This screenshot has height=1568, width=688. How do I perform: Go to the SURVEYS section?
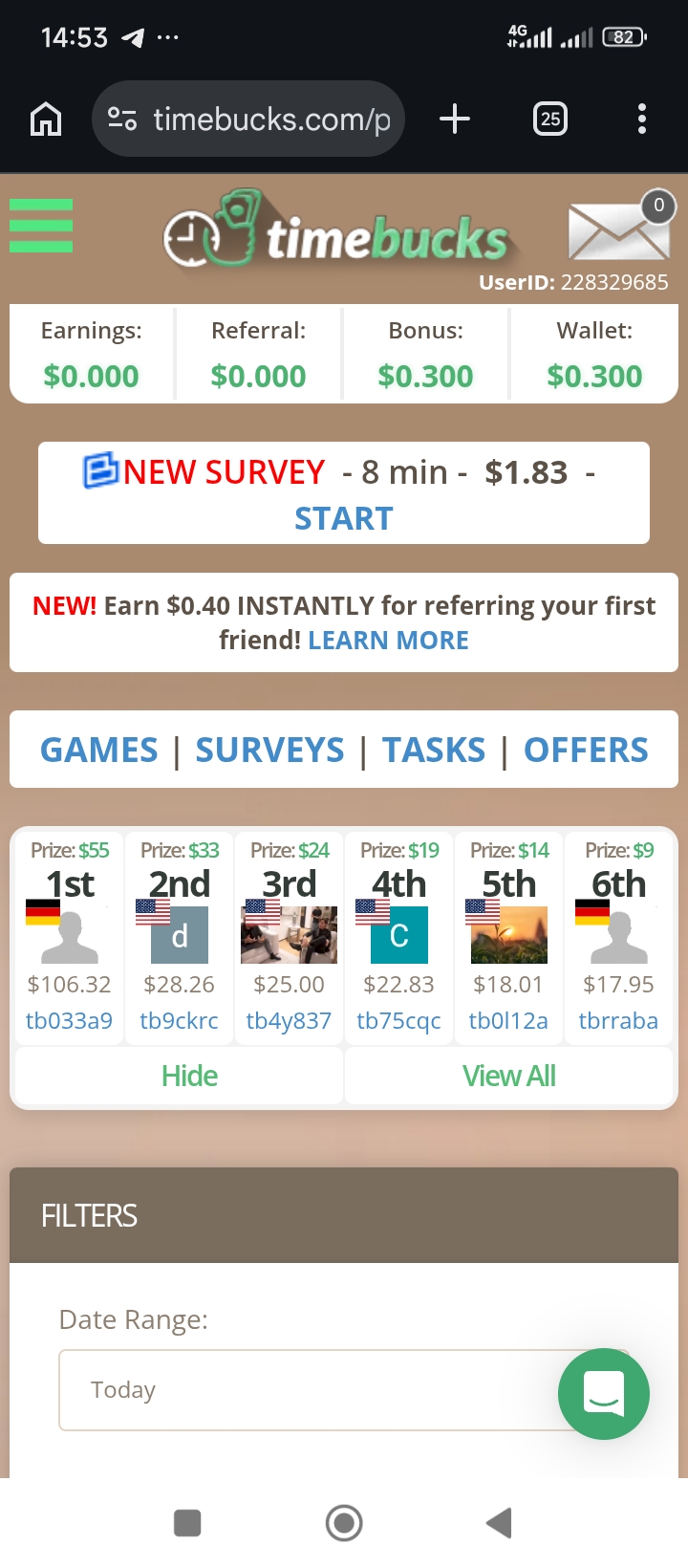tap(269, 750)
